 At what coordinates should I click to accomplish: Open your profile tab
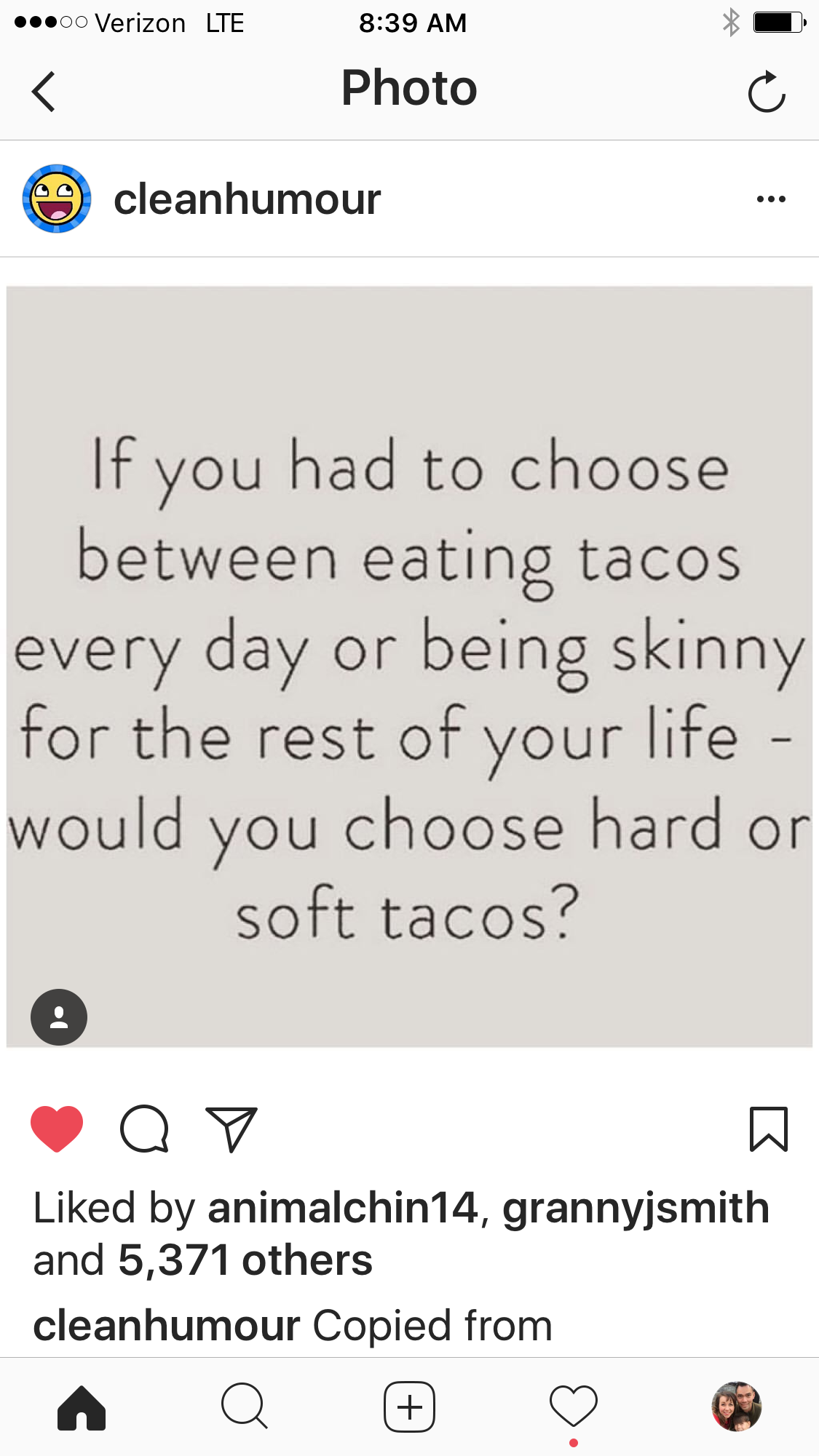pyautogui.click(x=737, y=1407)
